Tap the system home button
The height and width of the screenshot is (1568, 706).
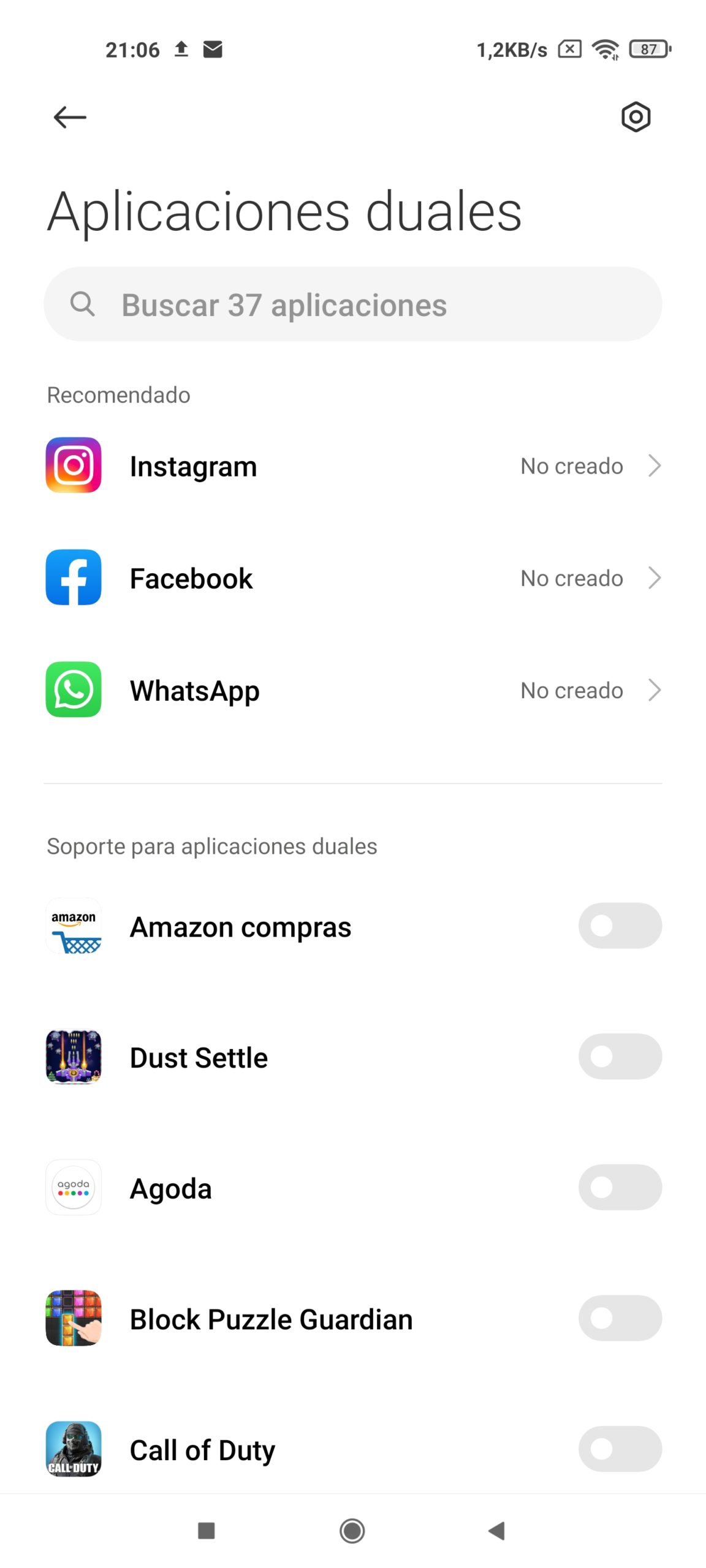(x=352, y=1531)
